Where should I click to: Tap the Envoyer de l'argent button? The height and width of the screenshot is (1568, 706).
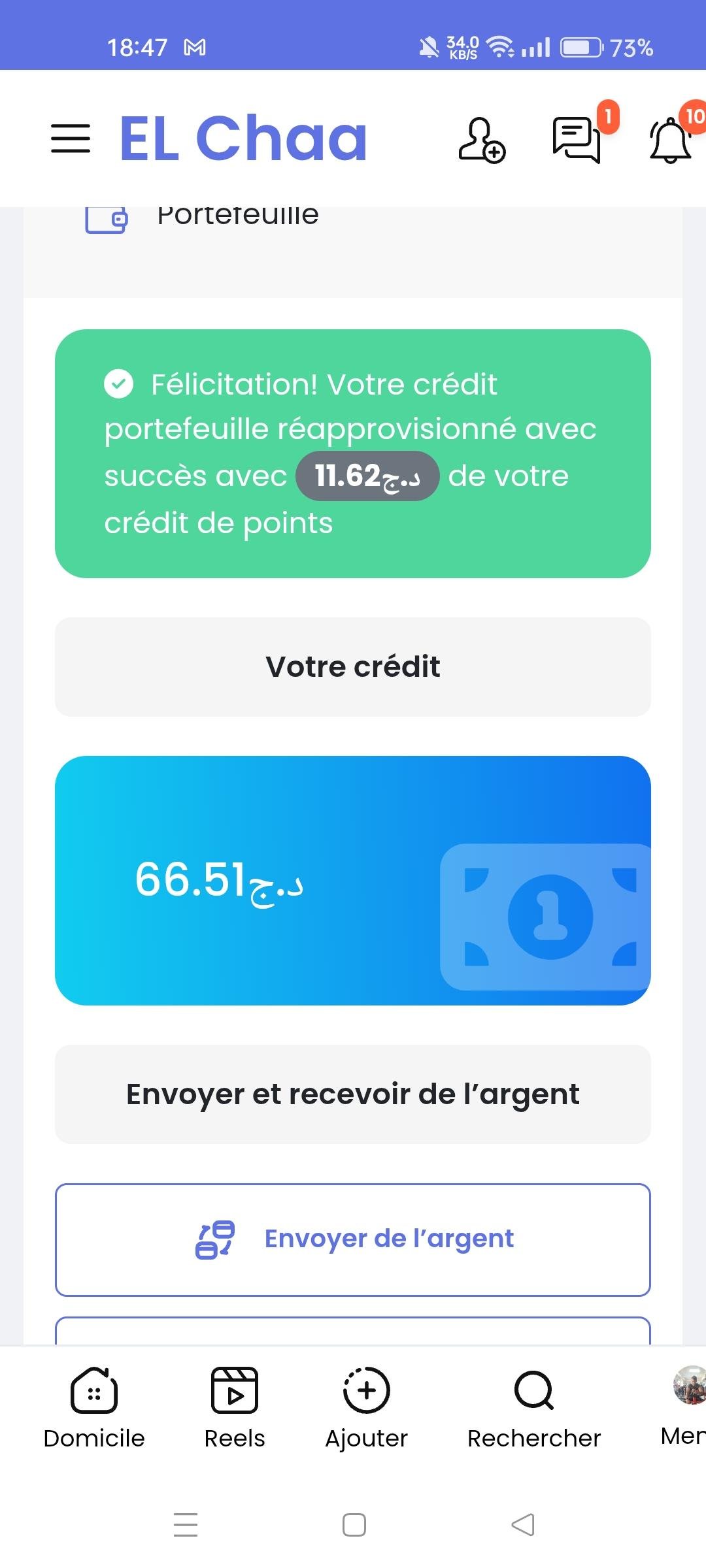(353, 1239)
